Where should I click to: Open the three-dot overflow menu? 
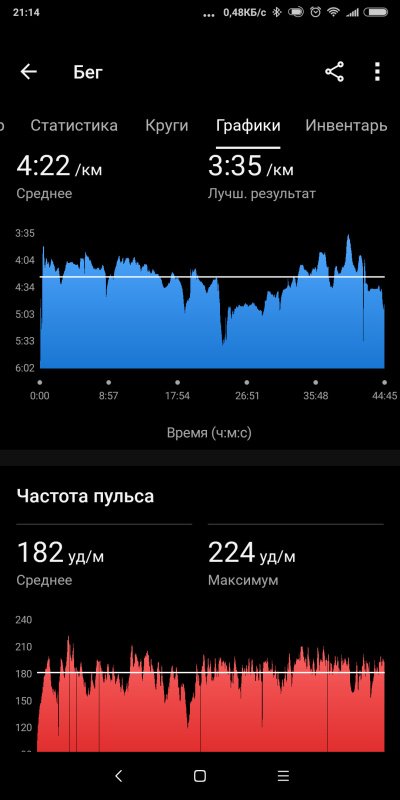[x=377, y=72]
